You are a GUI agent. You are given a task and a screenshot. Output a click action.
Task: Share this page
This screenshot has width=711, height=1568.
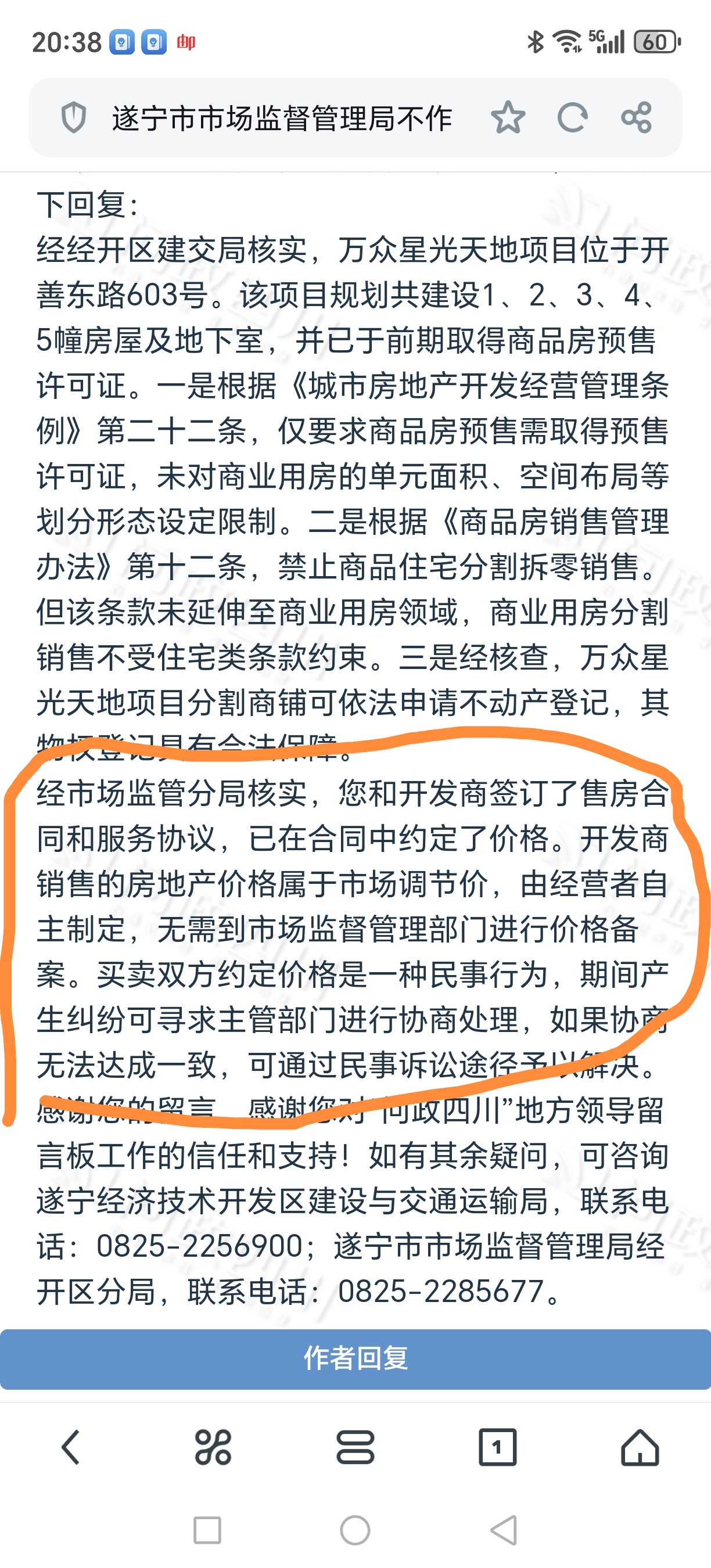[637, 118]
